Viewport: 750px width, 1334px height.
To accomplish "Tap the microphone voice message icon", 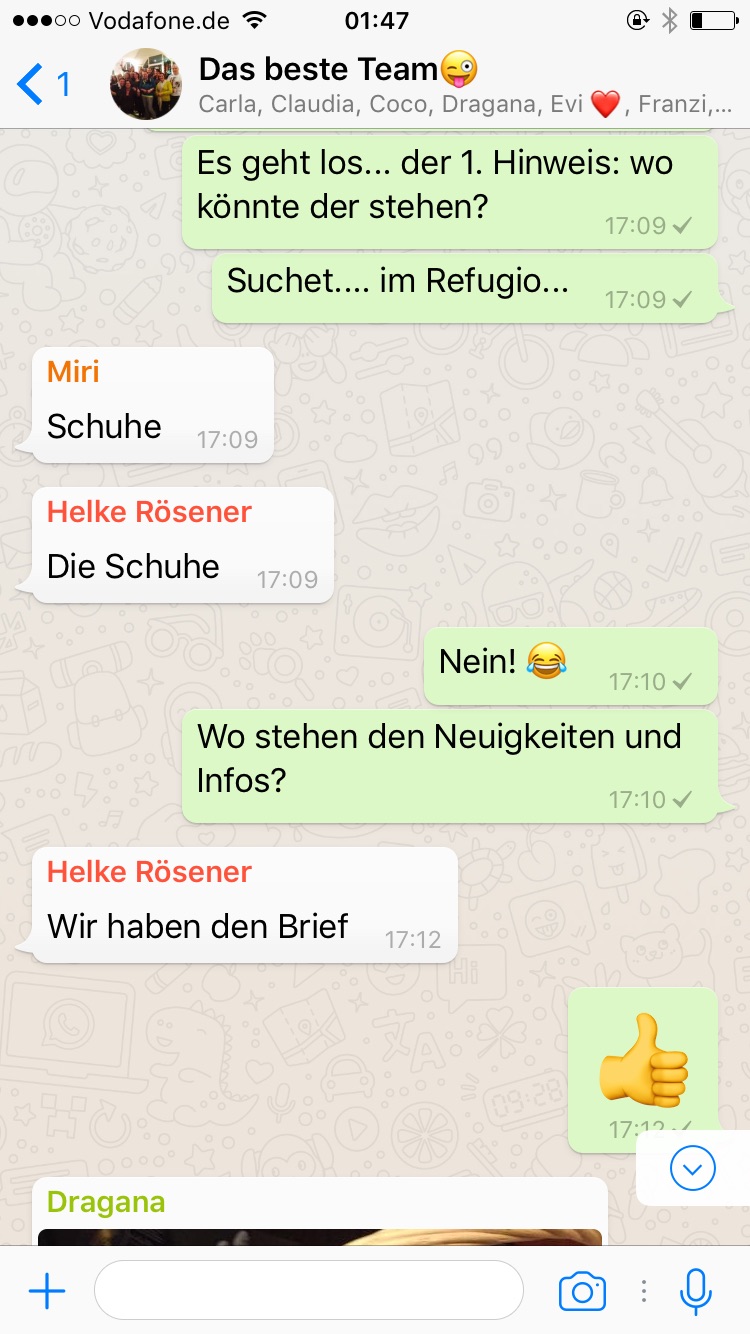I will click(x=695, y=1291).
